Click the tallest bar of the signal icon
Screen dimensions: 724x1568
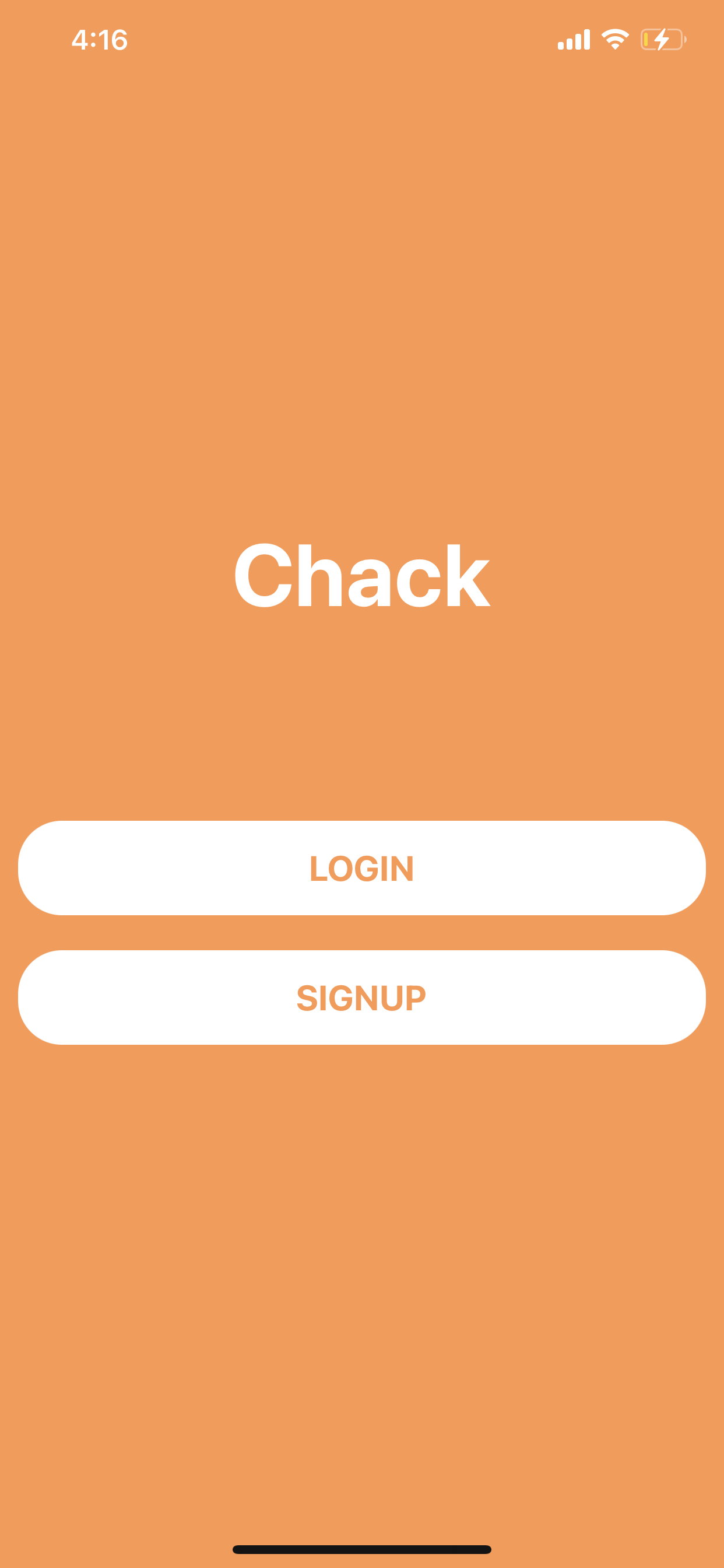(589, 39)
